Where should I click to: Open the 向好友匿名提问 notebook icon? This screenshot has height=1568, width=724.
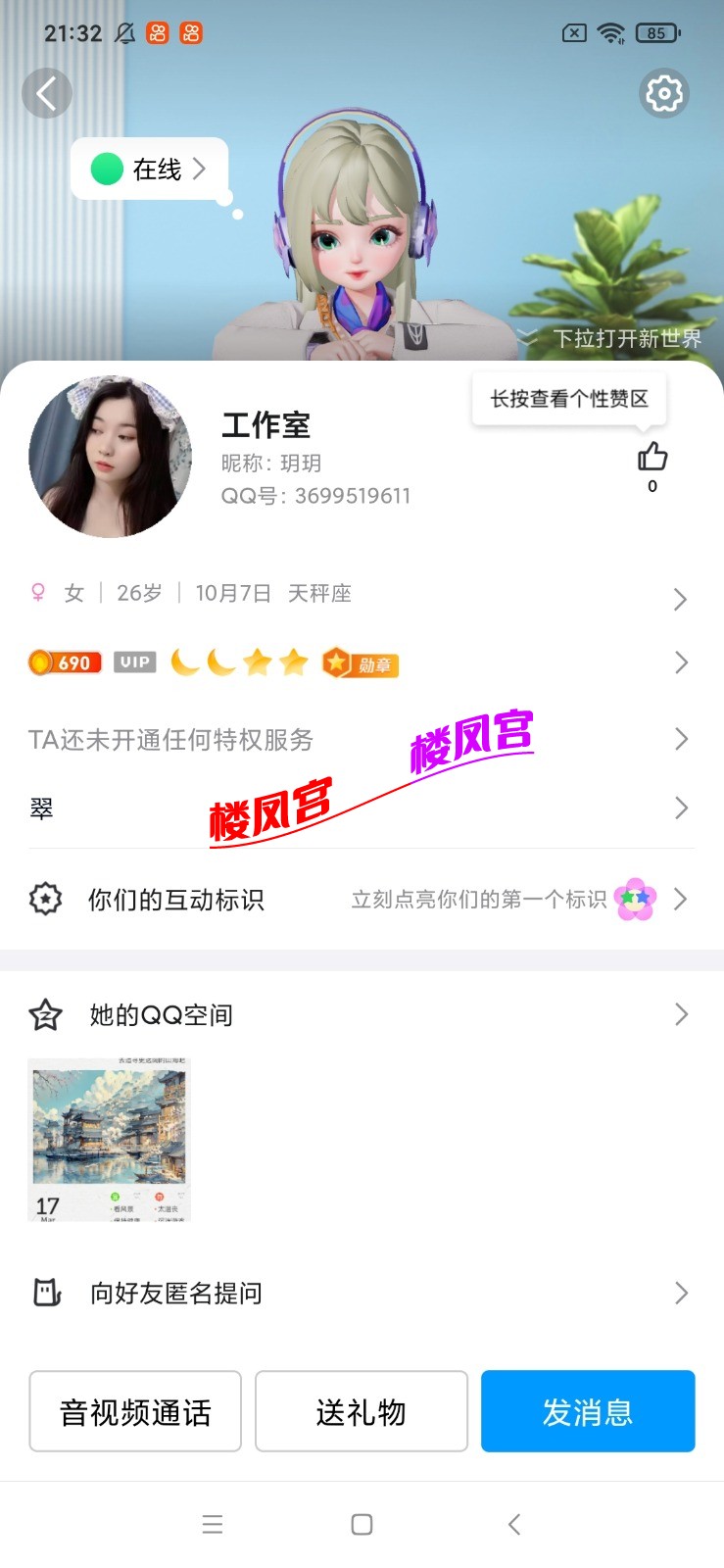tap(45, 1293)
